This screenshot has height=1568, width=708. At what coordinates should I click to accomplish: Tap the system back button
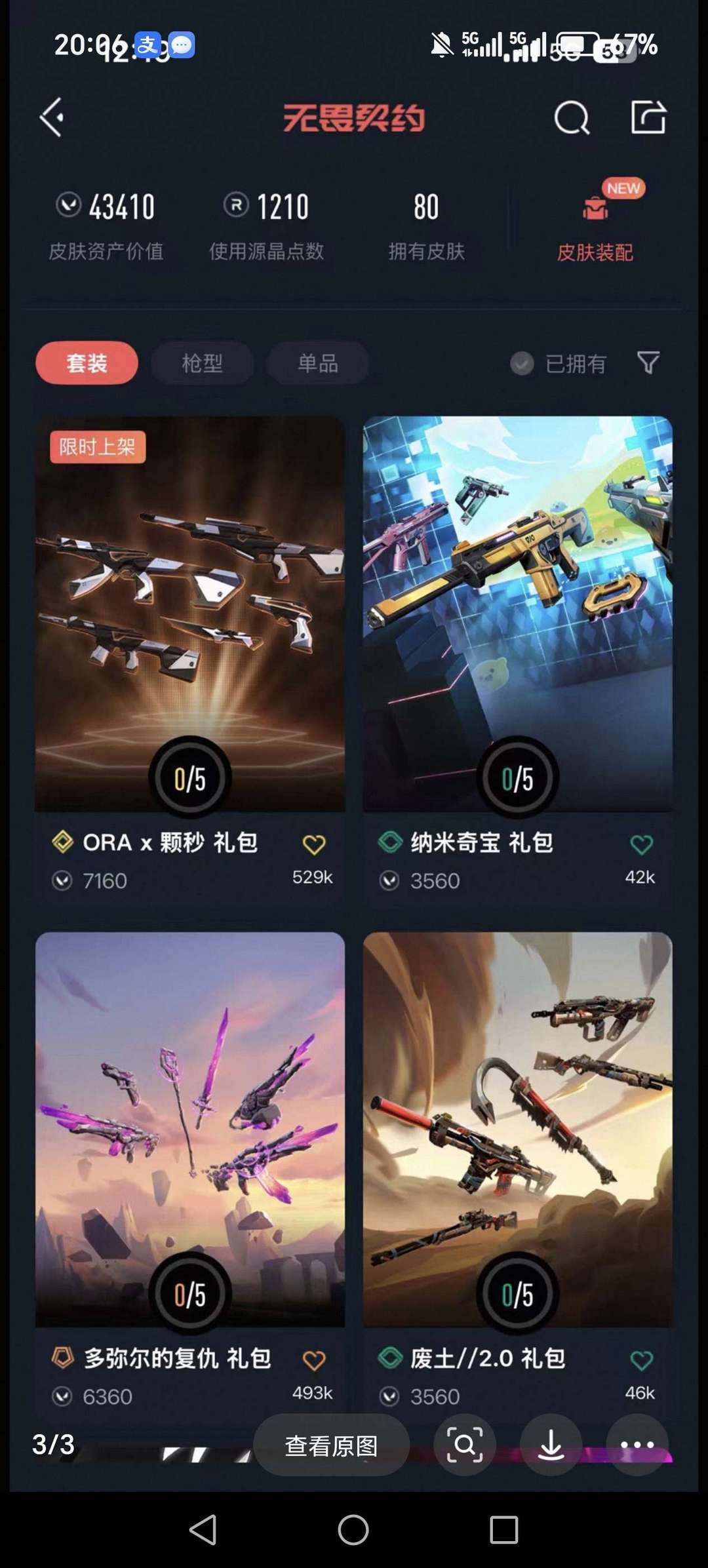[x=203, y=1530]
